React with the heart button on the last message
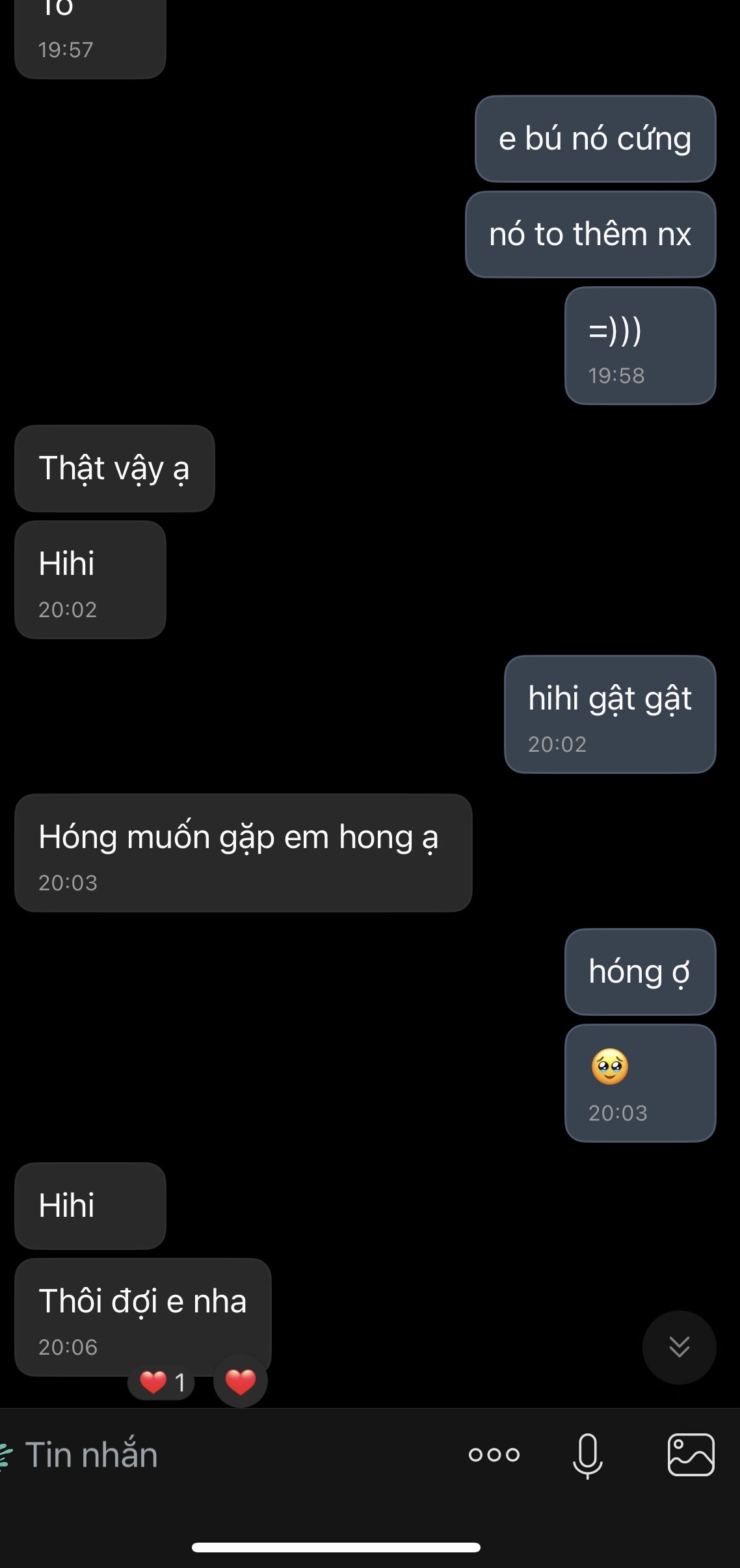The height and width of the screenshot is (1568, 740). pyautogui.click(x=240, y=1381)
